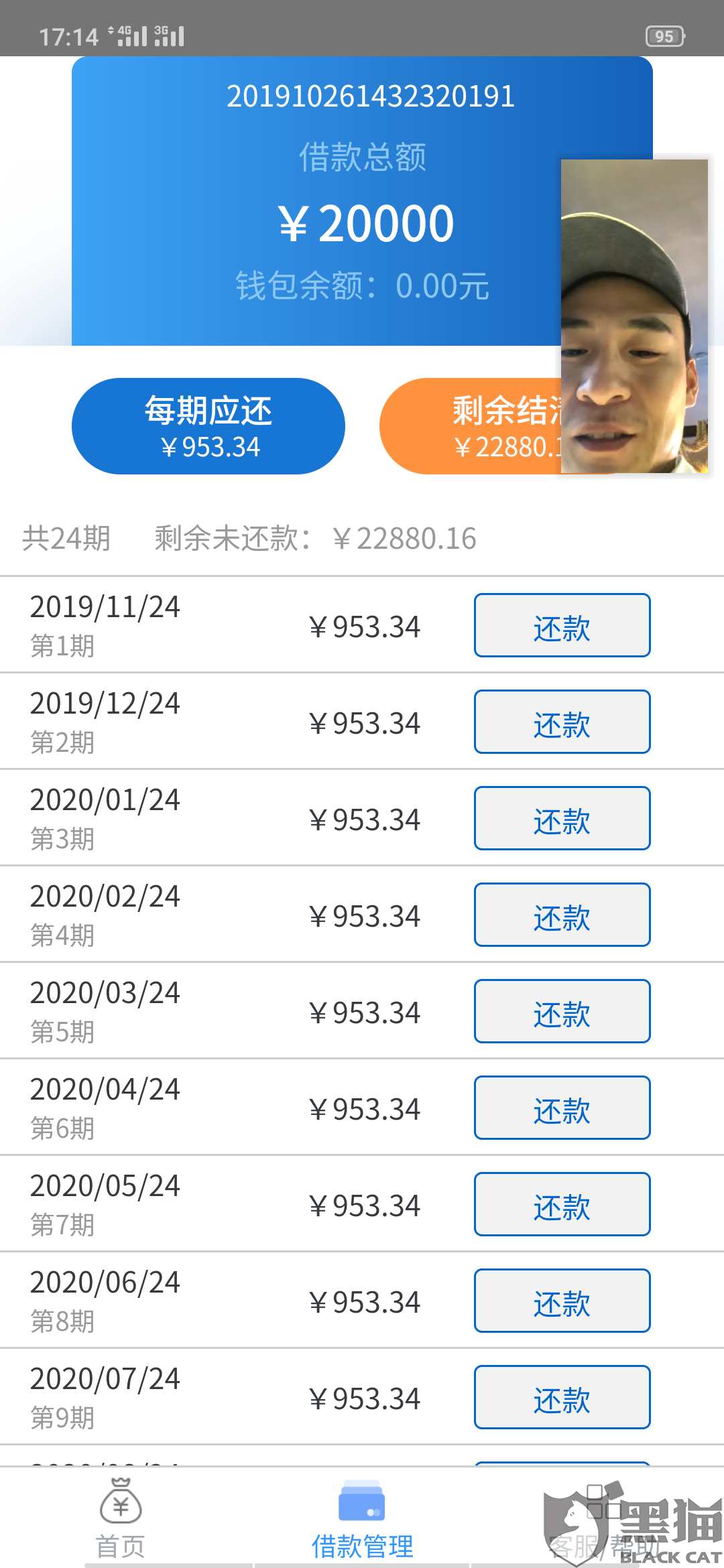
Task: Repay the 第3期 installment due 2020/01/24
Action: (x=562, y=818)
